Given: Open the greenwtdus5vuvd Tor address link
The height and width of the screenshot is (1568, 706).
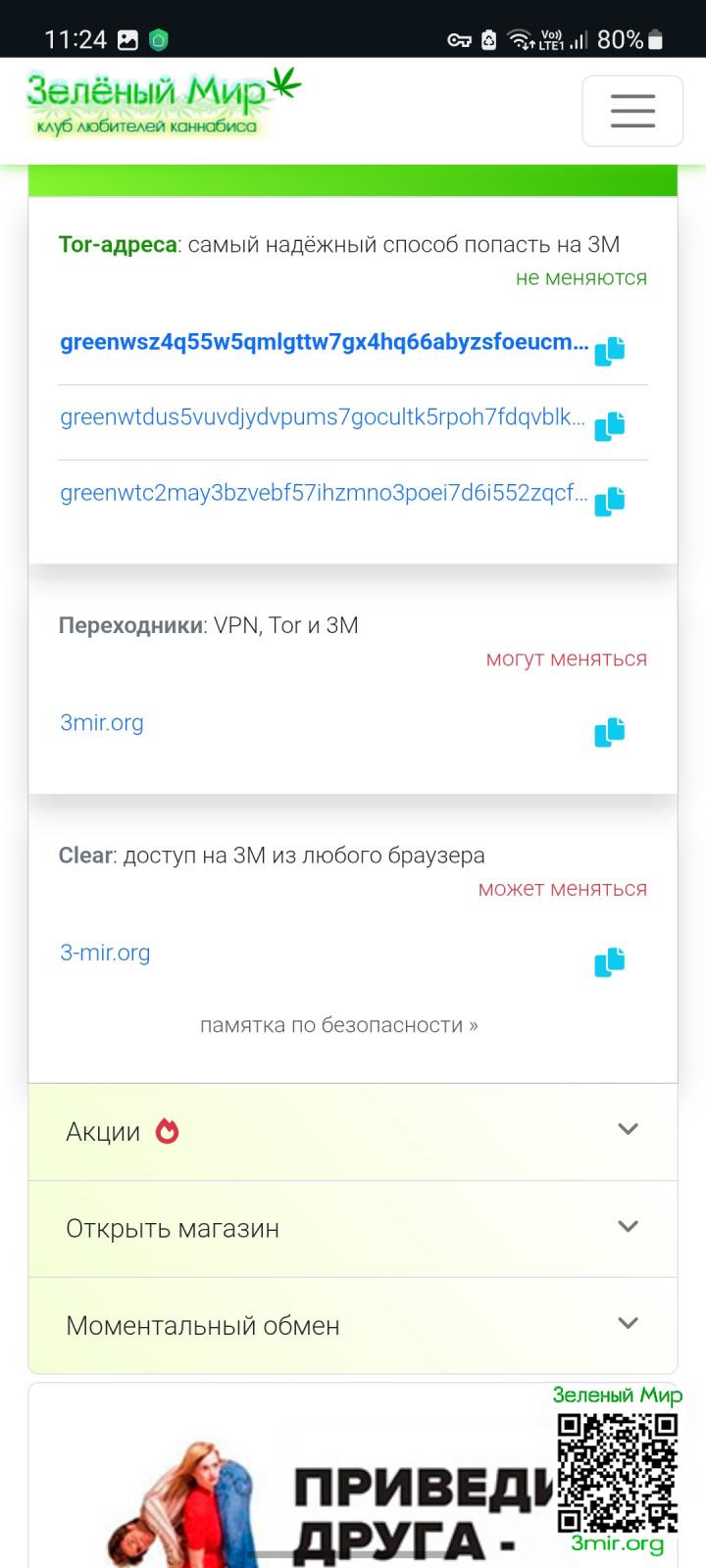Looking at the screenshot, I should coord(322,417).
